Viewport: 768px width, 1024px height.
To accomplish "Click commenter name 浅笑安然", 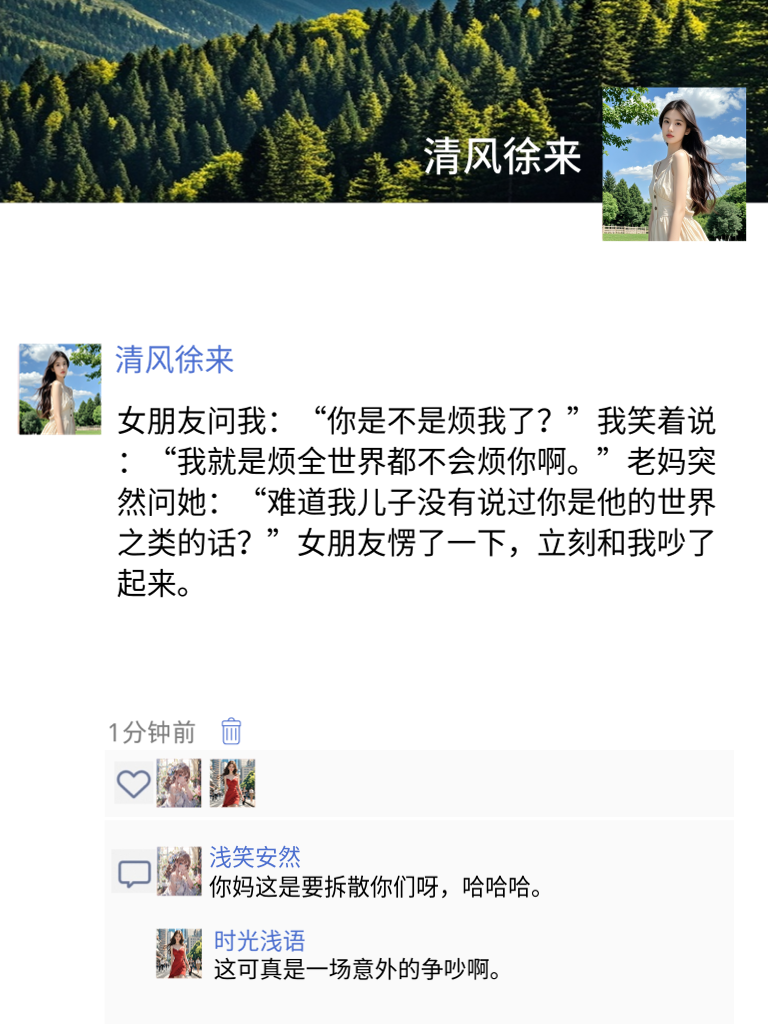I will point(244,860).
